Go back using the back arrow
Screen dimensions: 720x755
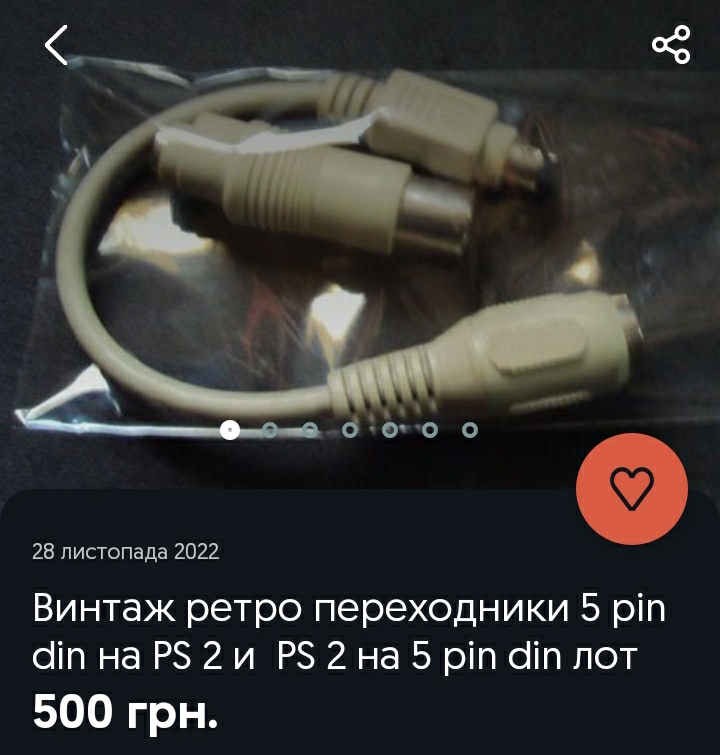click(x=56, y=46)
